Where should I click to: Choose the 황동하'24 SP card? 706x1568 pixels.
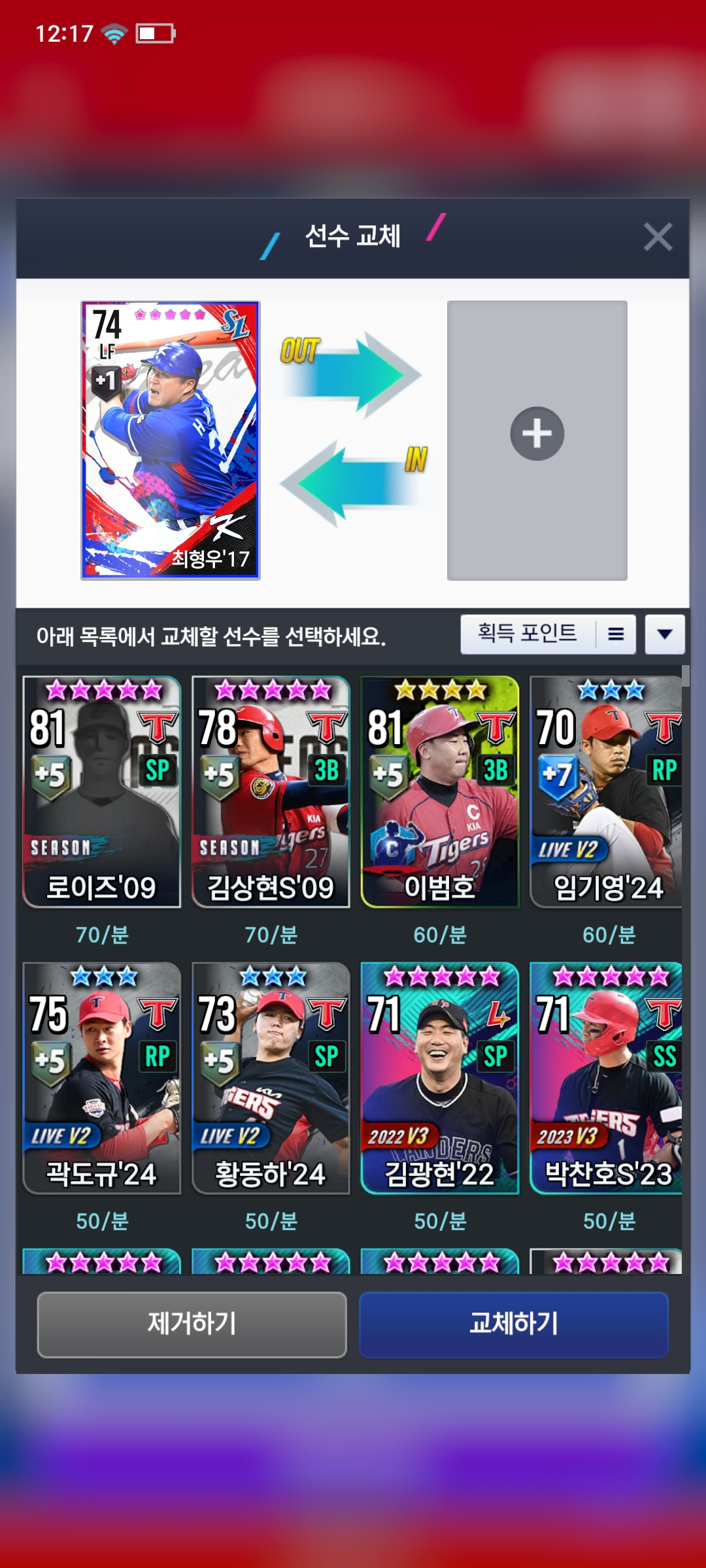point(271,1078)
